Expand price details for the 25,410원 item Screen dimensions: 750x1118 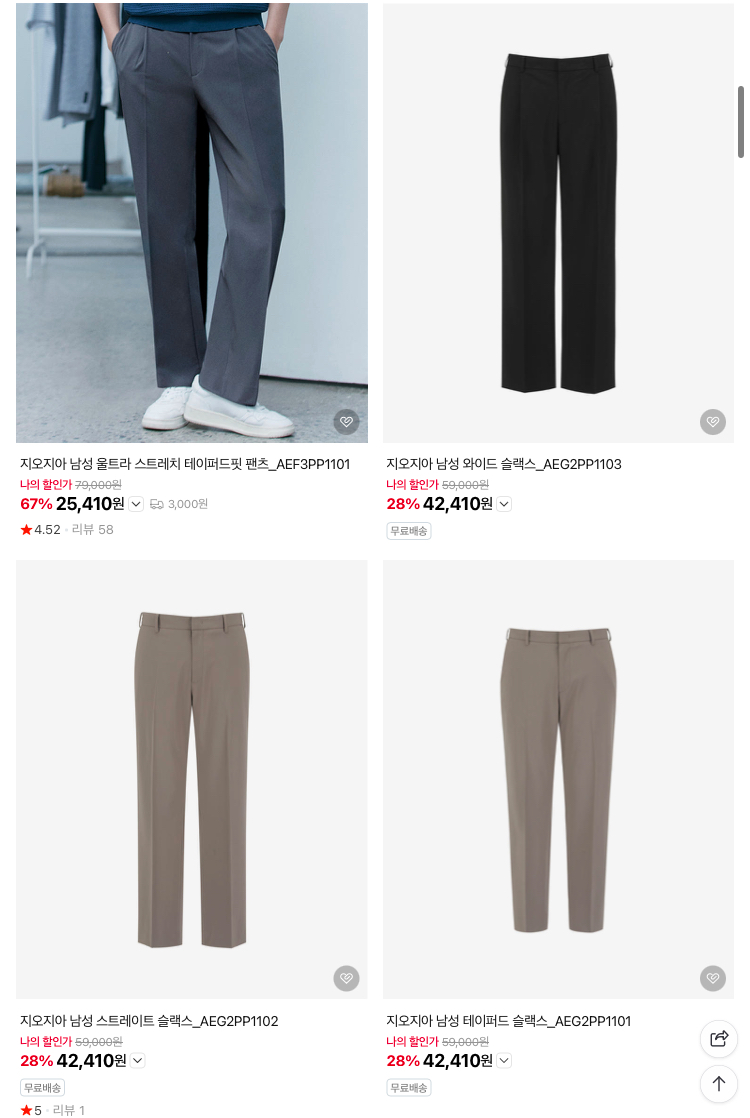(x=136, y=504)
